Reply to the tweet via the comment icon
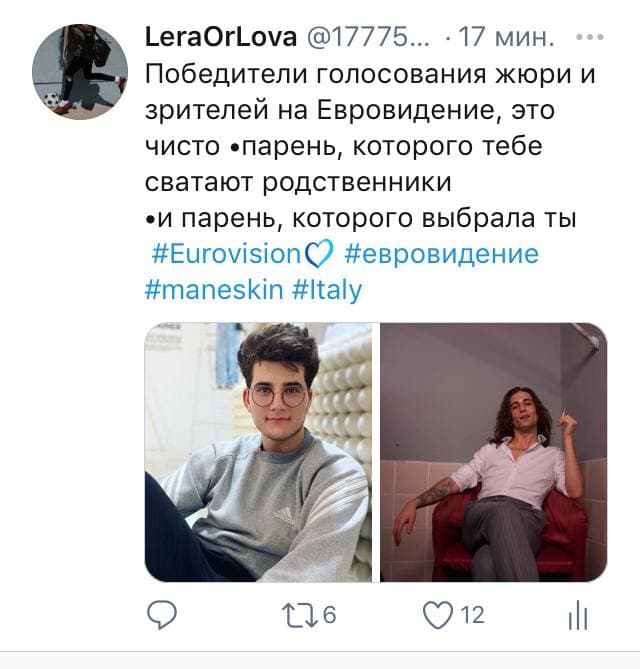 162,616
